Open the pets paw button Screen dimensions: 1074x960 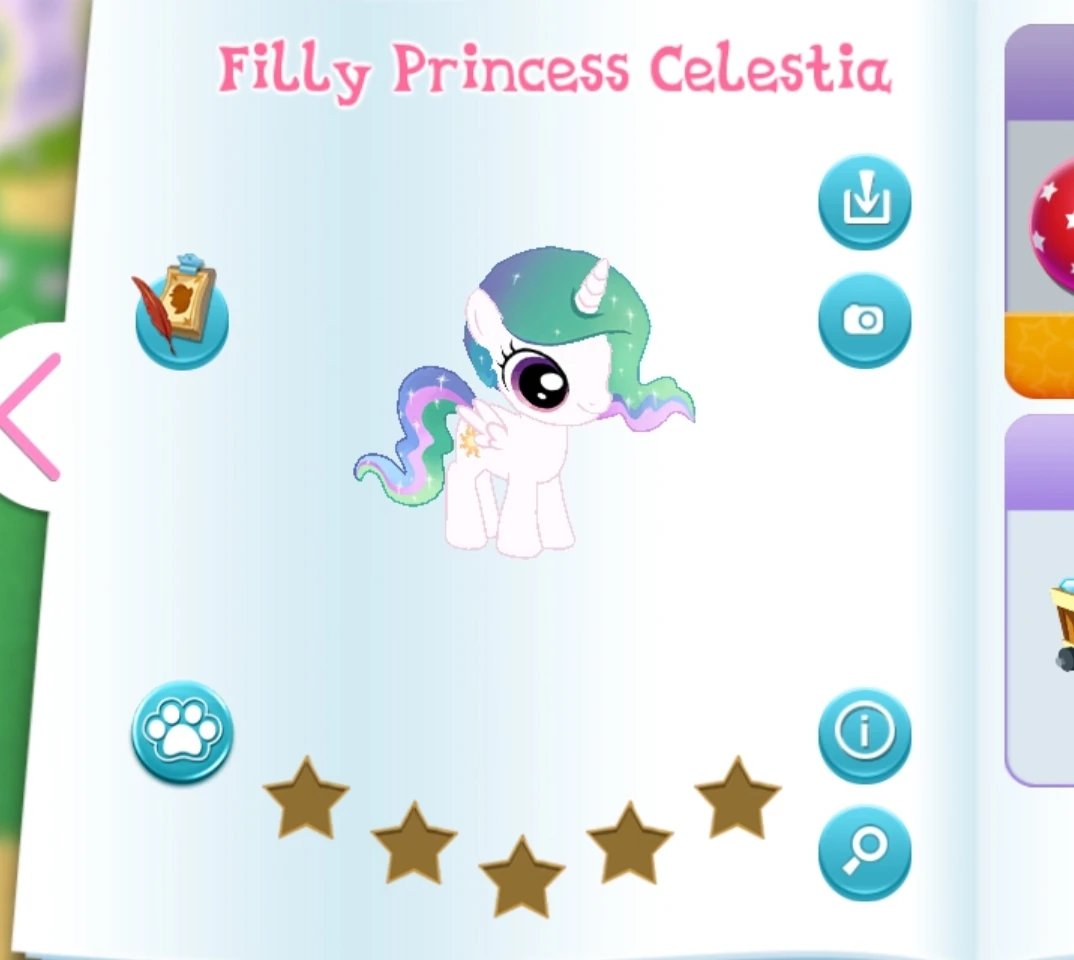[182, 732]
